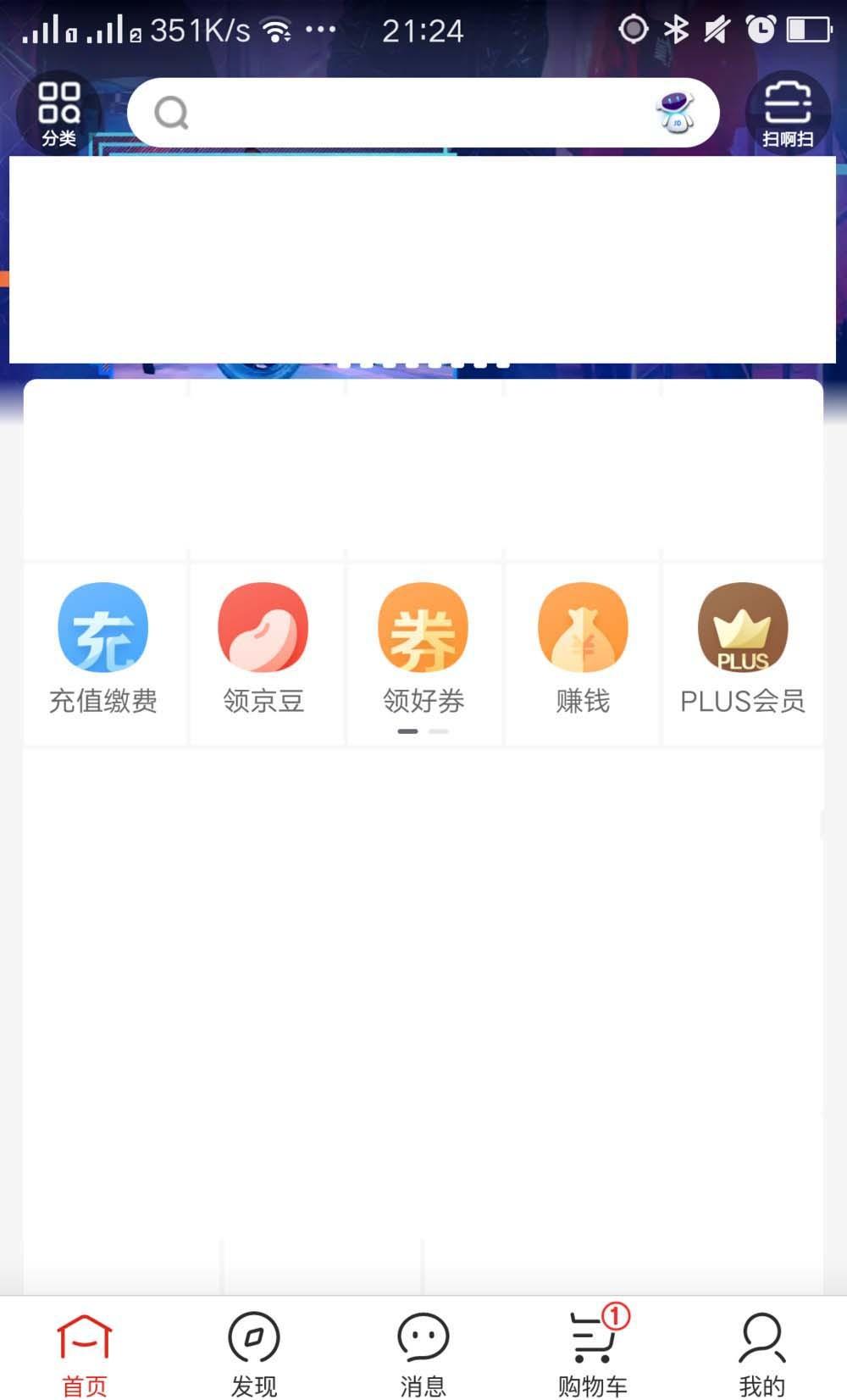Select the second page indicator dot
This screenshot has width=847, height=1400.
click(x=440, y=730)
